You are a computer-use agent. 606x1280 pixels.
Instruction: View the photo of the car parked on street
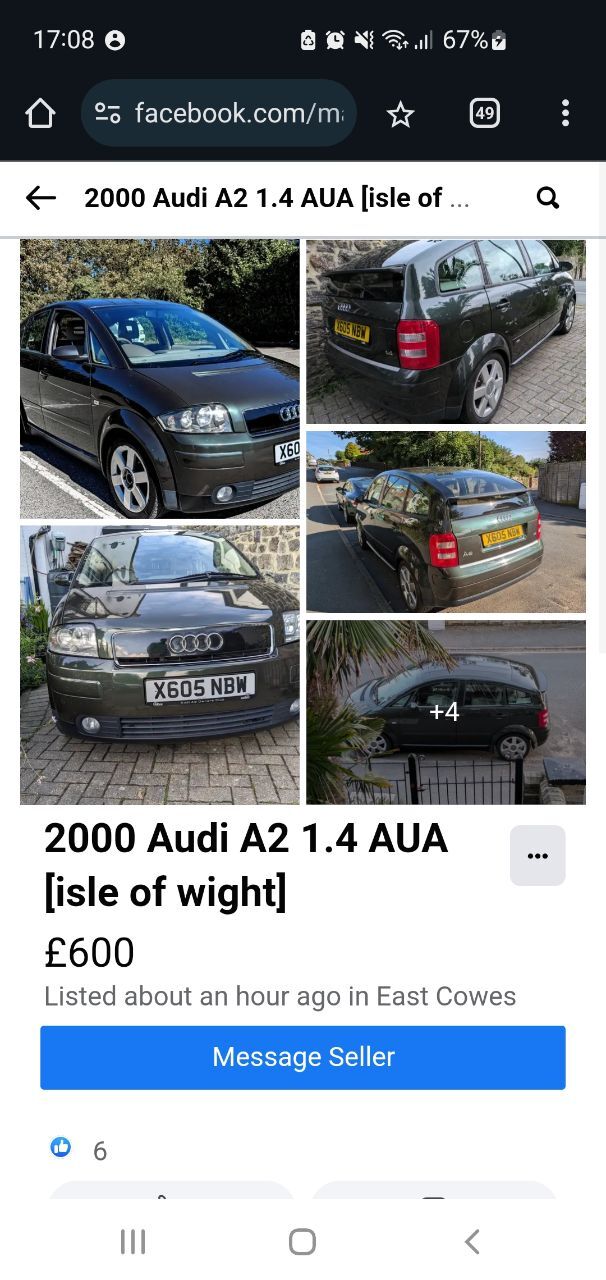(x=446, y=522)
